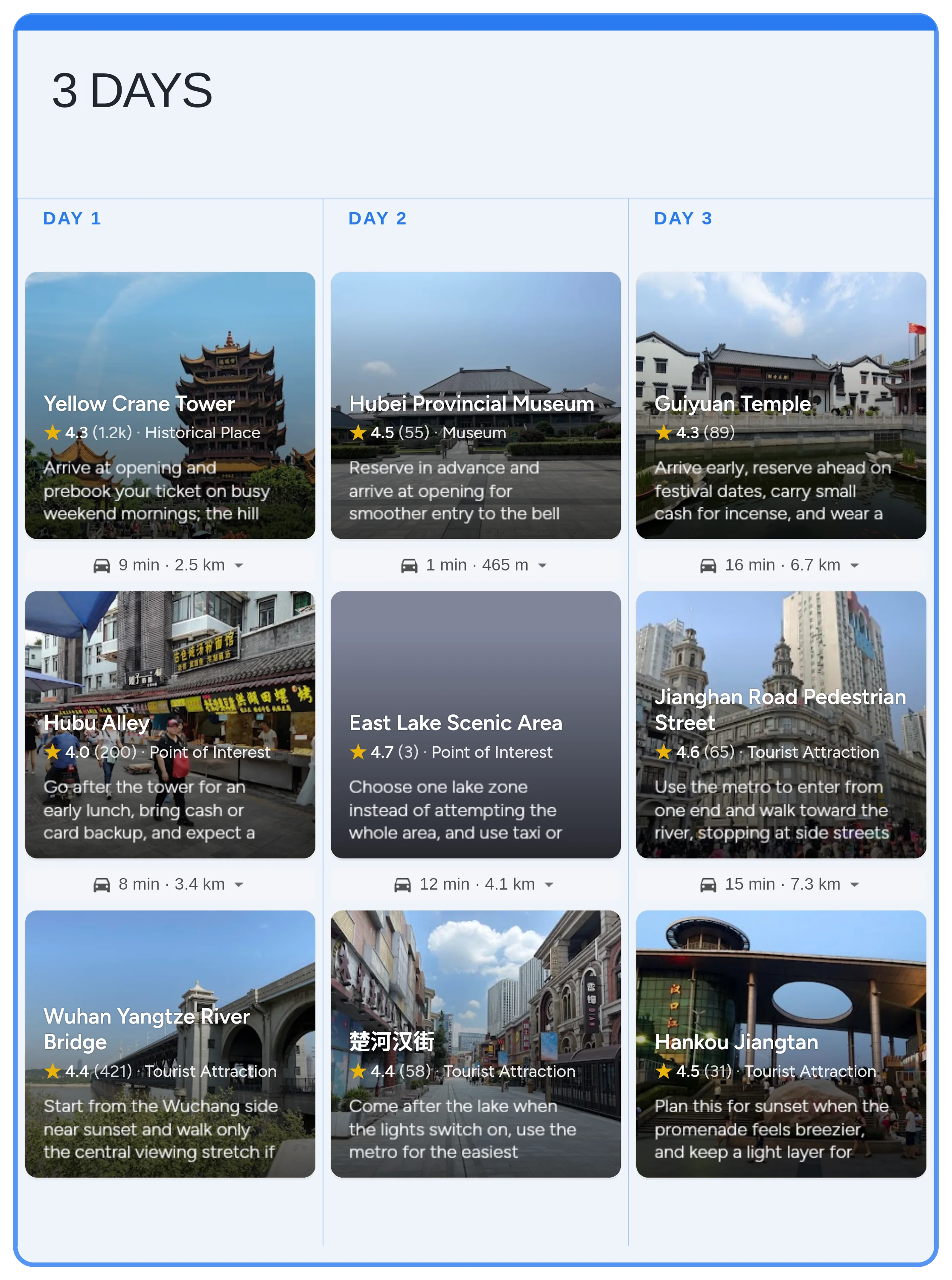Open the Wuhan Yangtze River Bridge card
Image resolution: width=952 pixels, height=1280 pixels.
[x=170, y=1043]
